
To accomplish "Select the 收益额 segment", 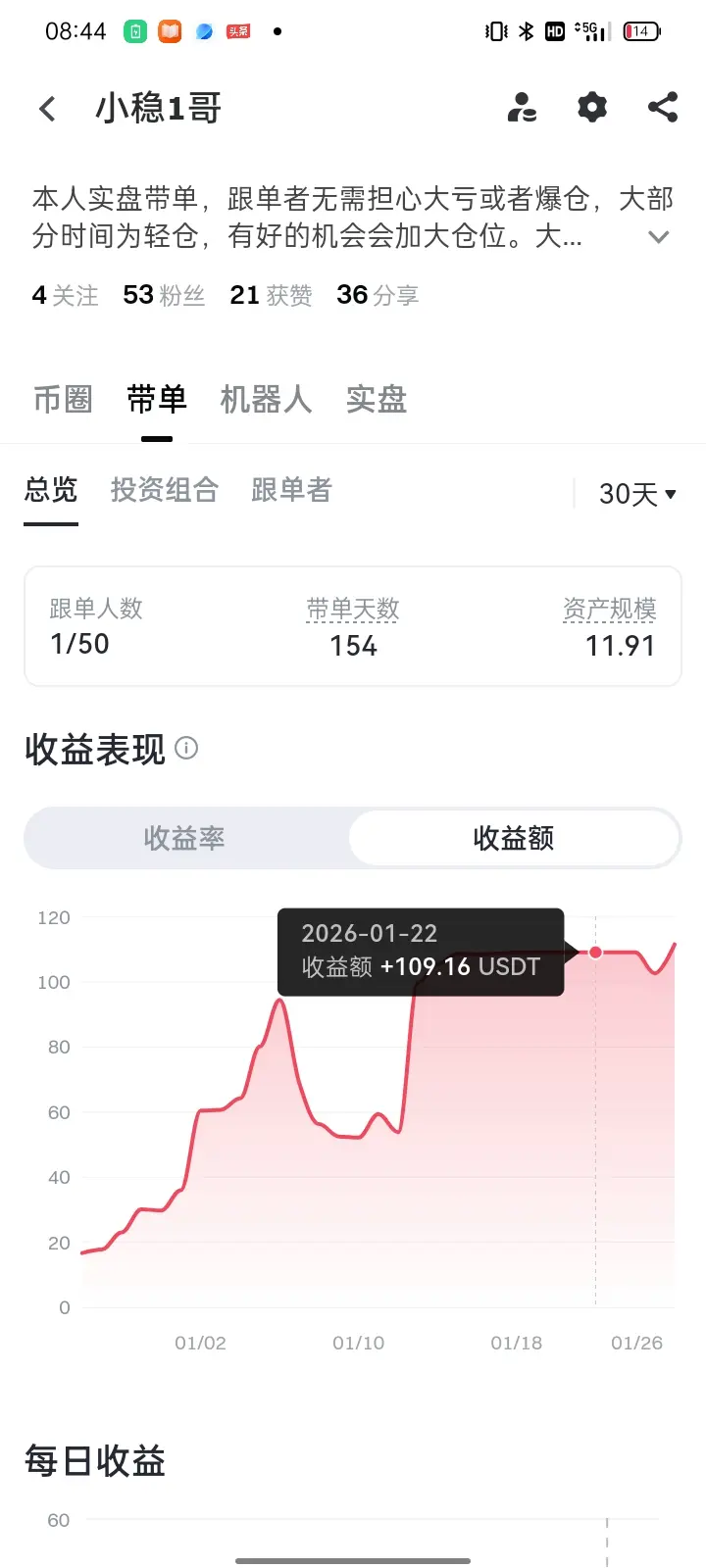I will tap(514, 839).
